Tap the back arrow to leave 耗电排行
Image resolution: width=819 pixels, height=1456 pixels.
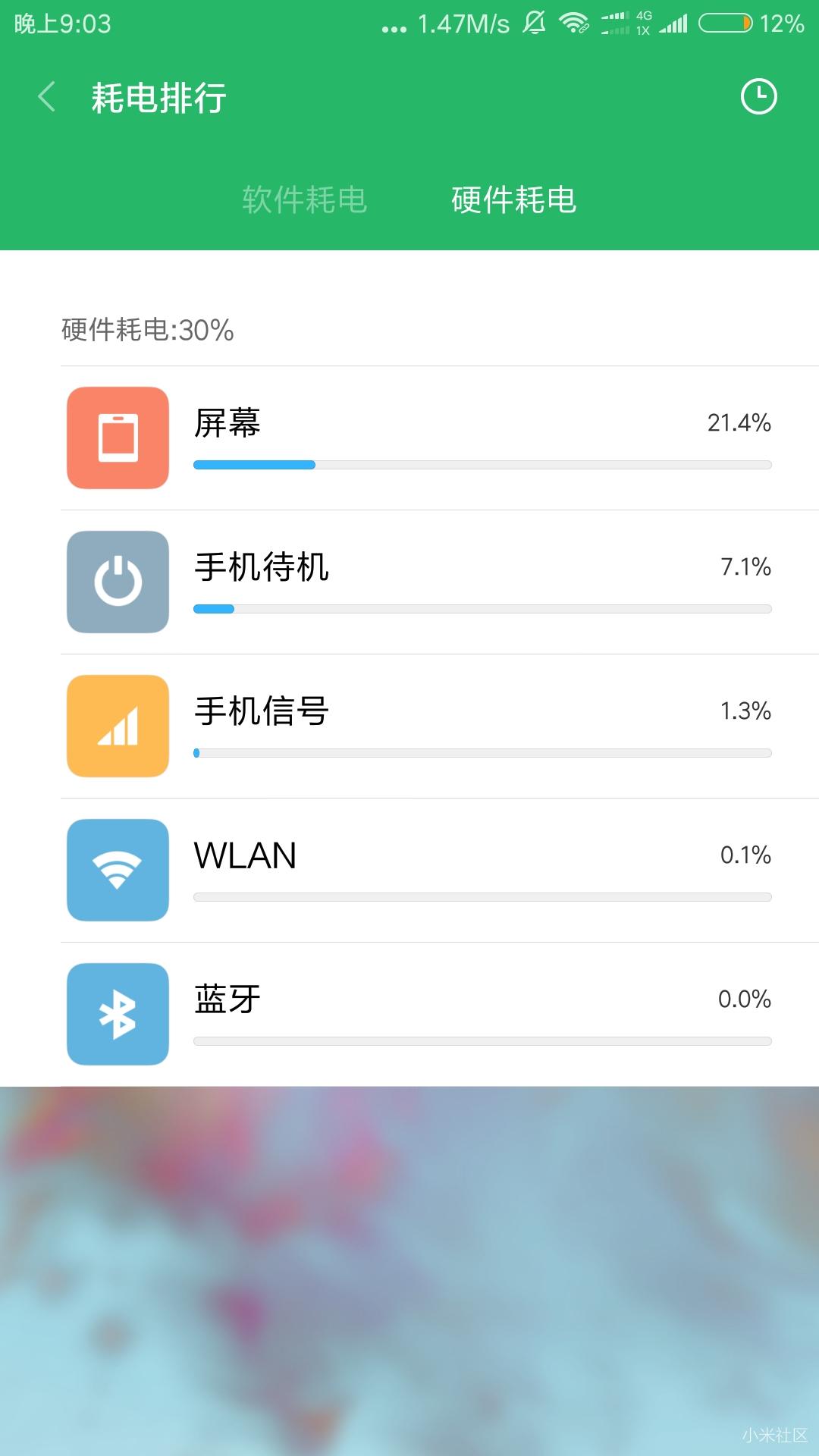45,97
